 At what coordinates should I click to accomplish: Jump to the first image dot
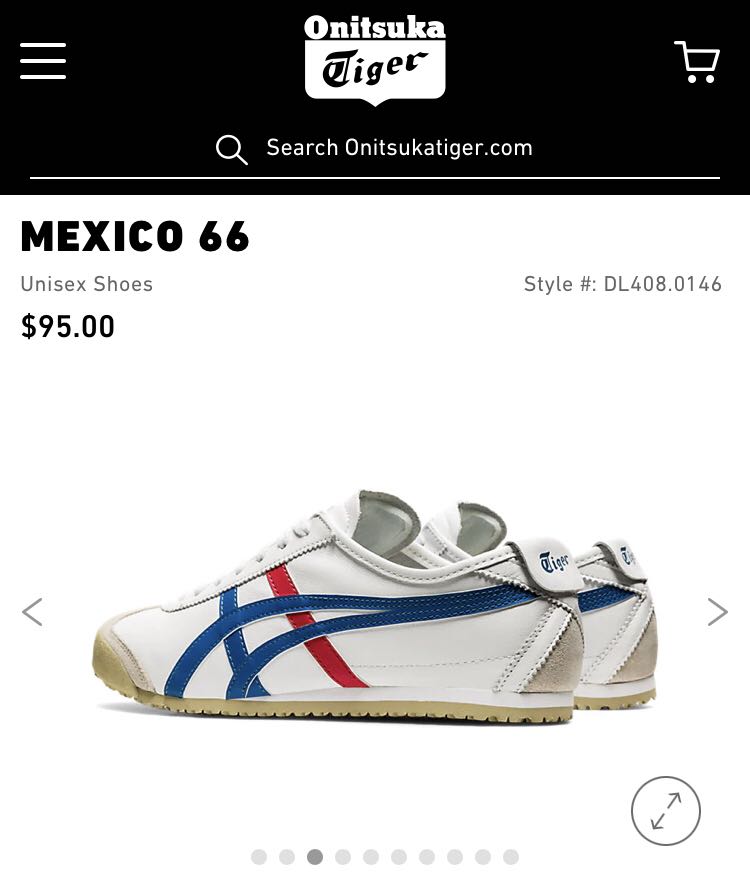tap(259, 857)
